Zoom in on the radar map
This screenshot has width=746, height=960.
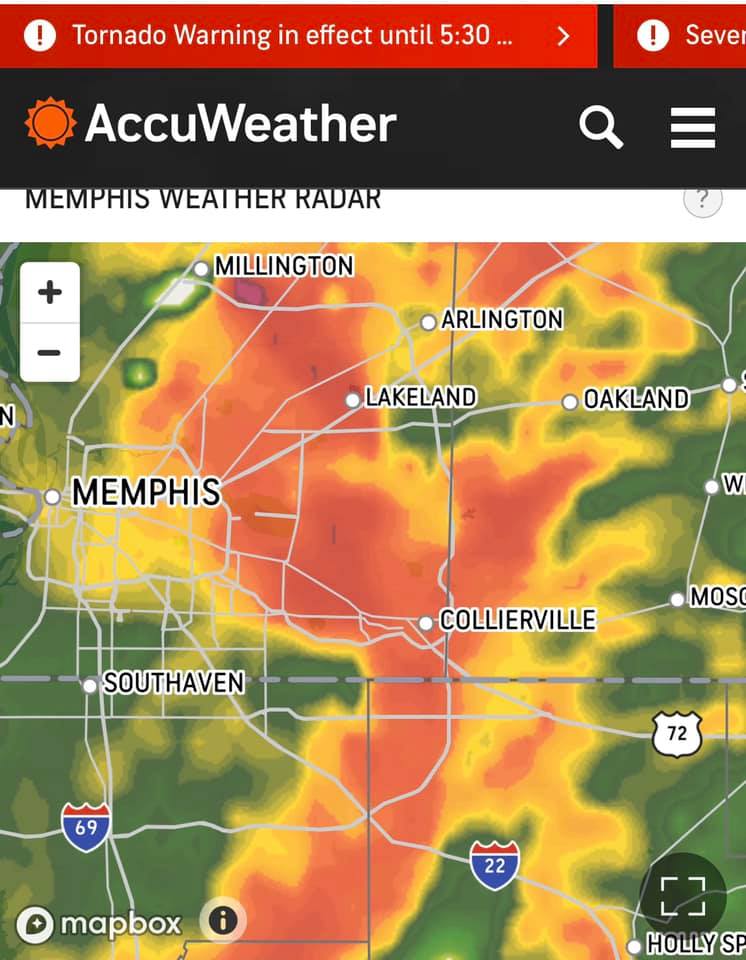tap(50, 293)
